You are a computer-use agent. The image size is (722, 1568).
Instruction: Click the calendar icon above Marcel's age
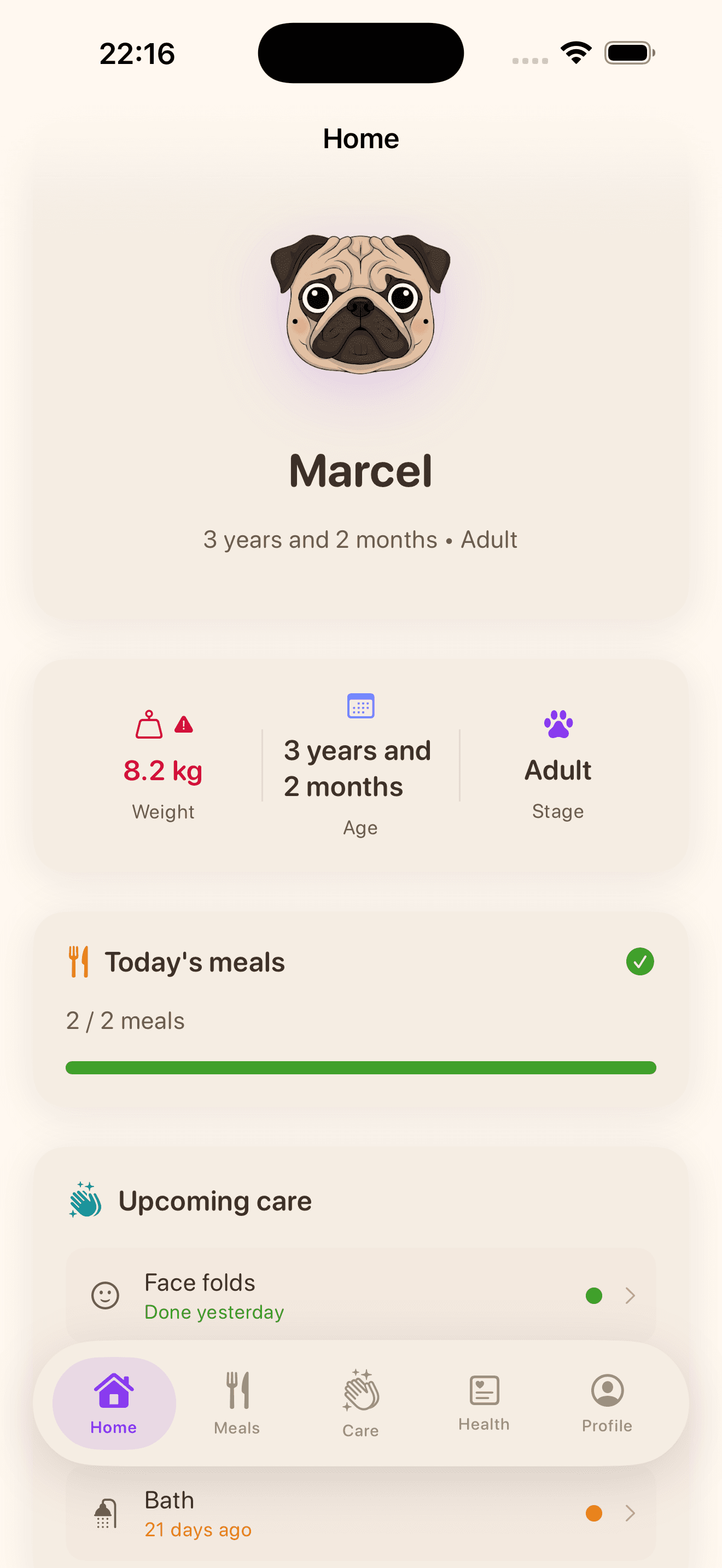click(360, 705)
